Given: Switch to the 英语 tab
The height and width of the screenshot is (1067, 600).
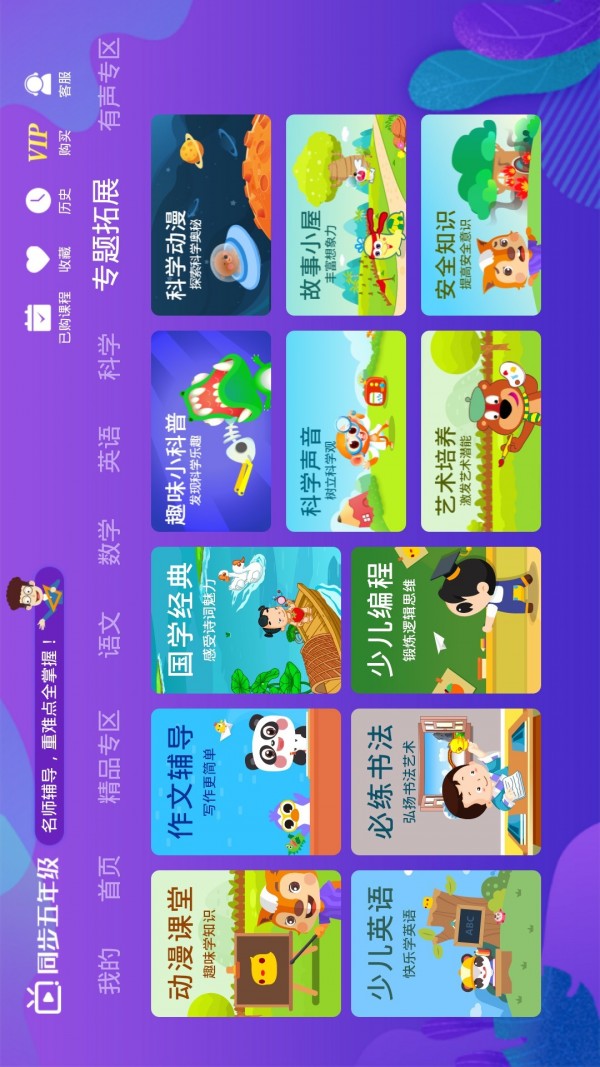Looking at the screenshot, I should click(108, 449).
